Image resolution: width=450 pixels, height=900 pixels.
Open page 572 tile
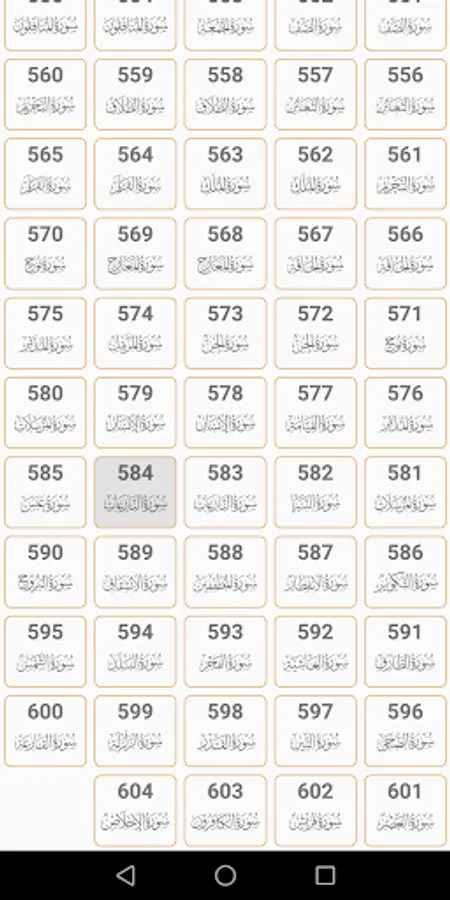pos(315,333)
